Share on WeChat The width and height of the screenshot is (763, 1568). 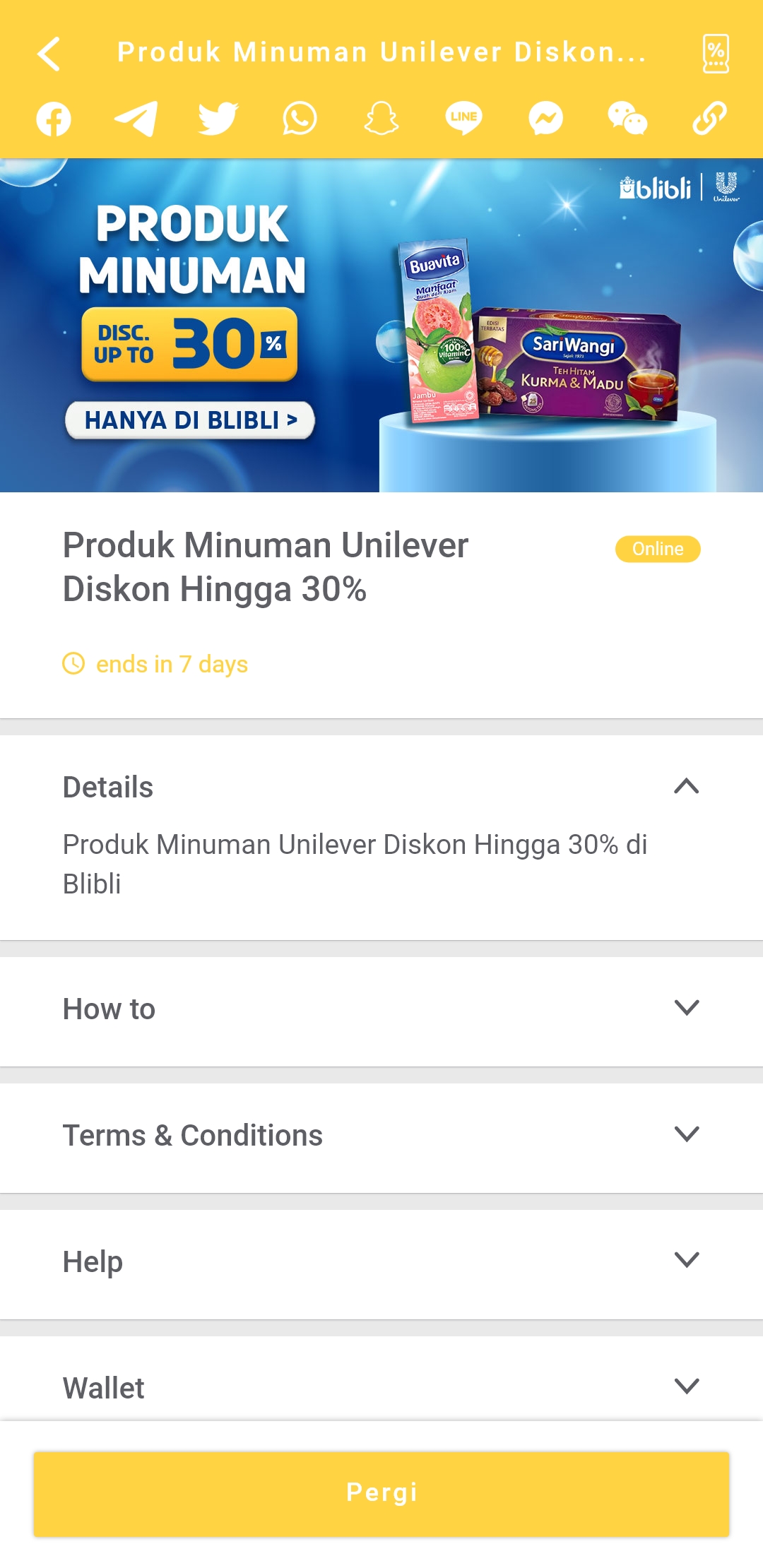(x=627, y=119)
